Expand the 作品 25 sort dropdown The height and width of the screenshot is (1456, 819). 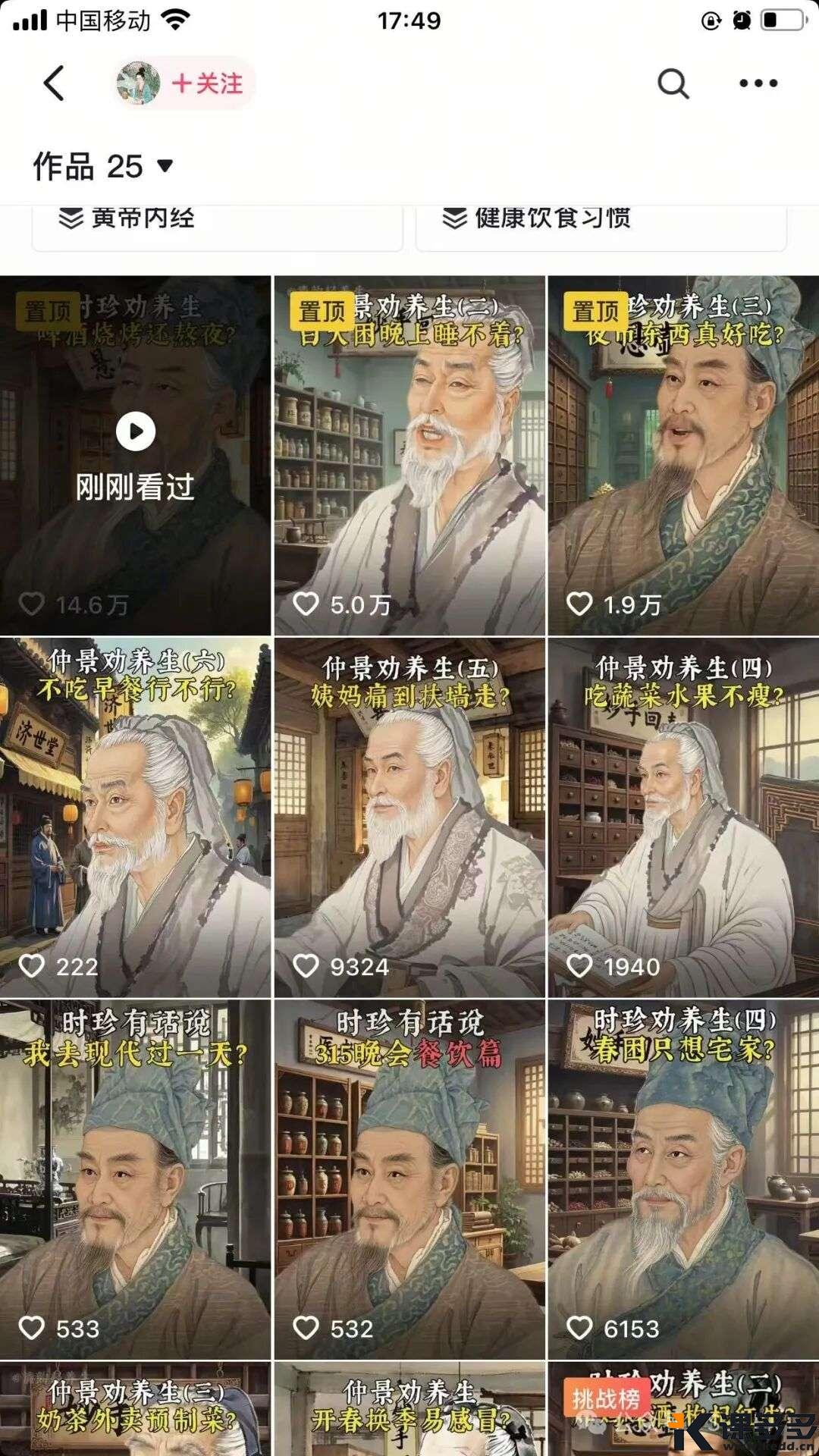103,166
